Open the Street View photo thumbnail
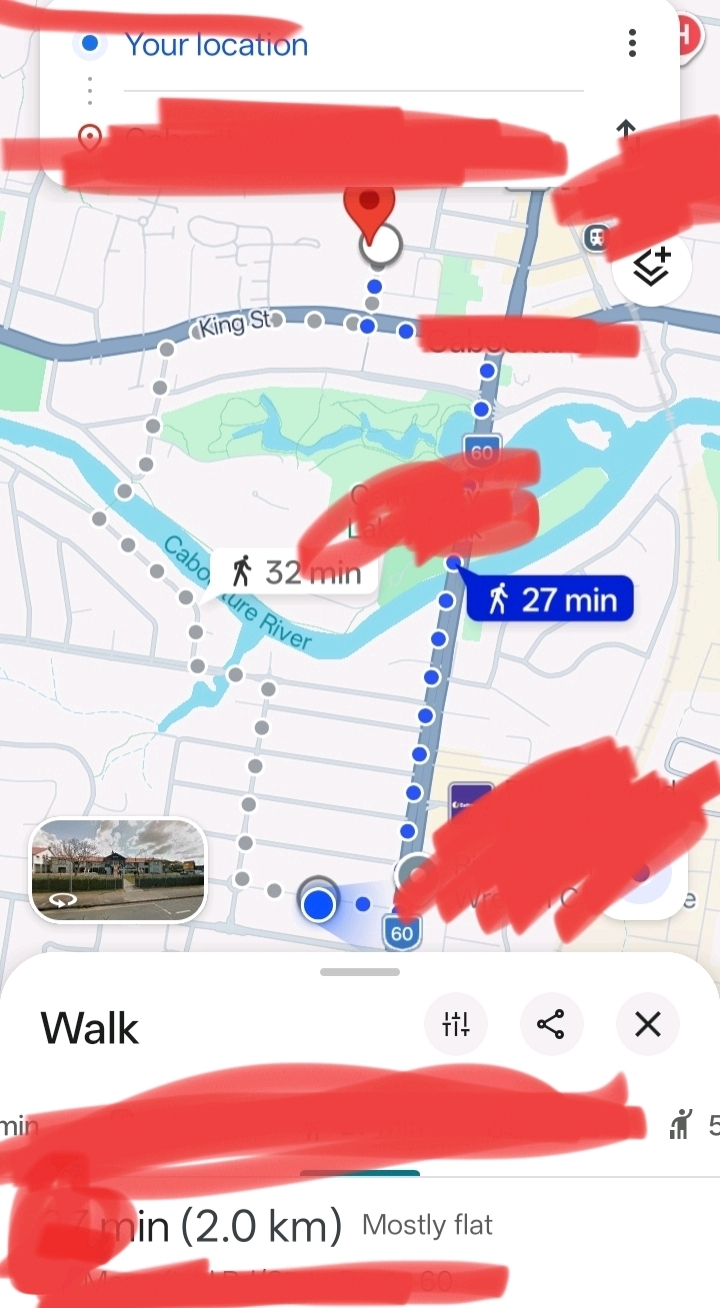Screen dimensions: 720x1308 118,870
